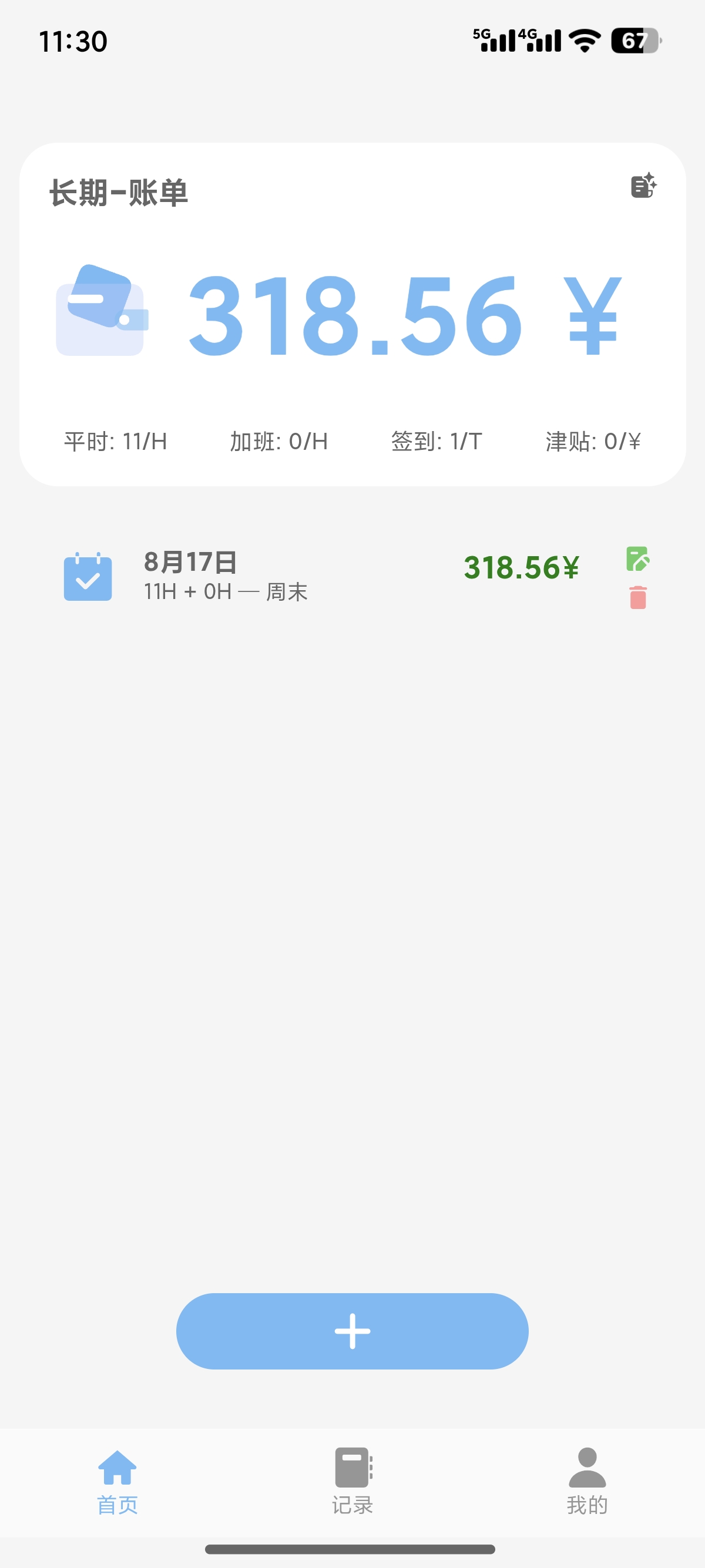
Task: Open the bill edit icon on the 长期-账单 card
Action: (644, 188)
